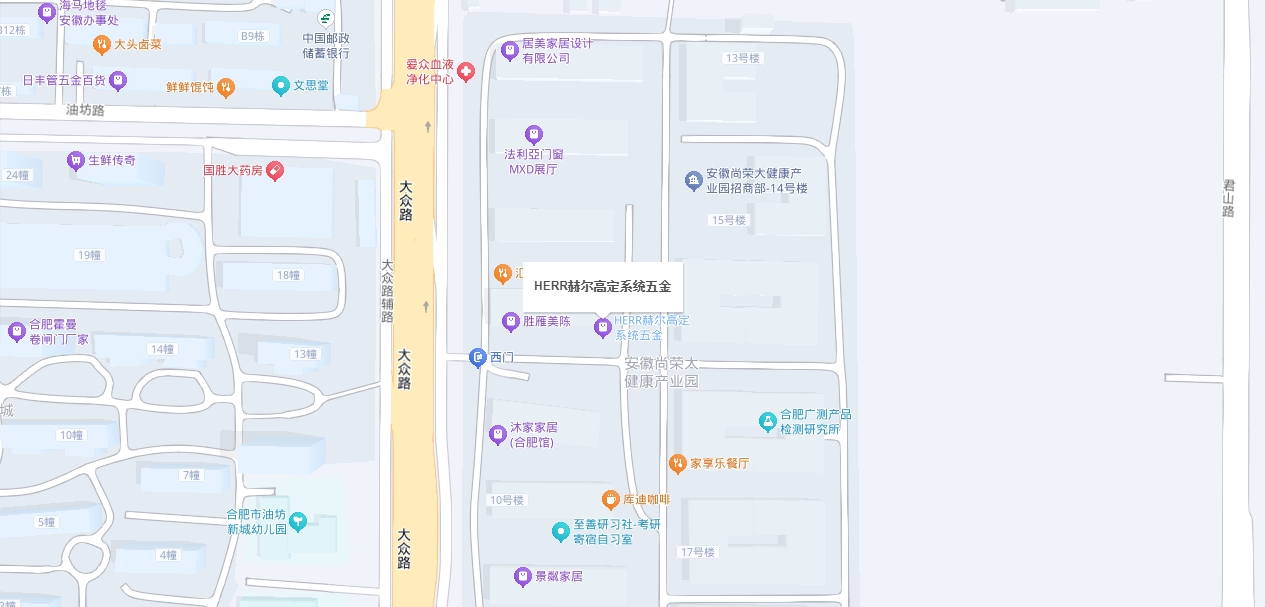Select the 国胜大药房 pharmacy marker

point(275,171)
